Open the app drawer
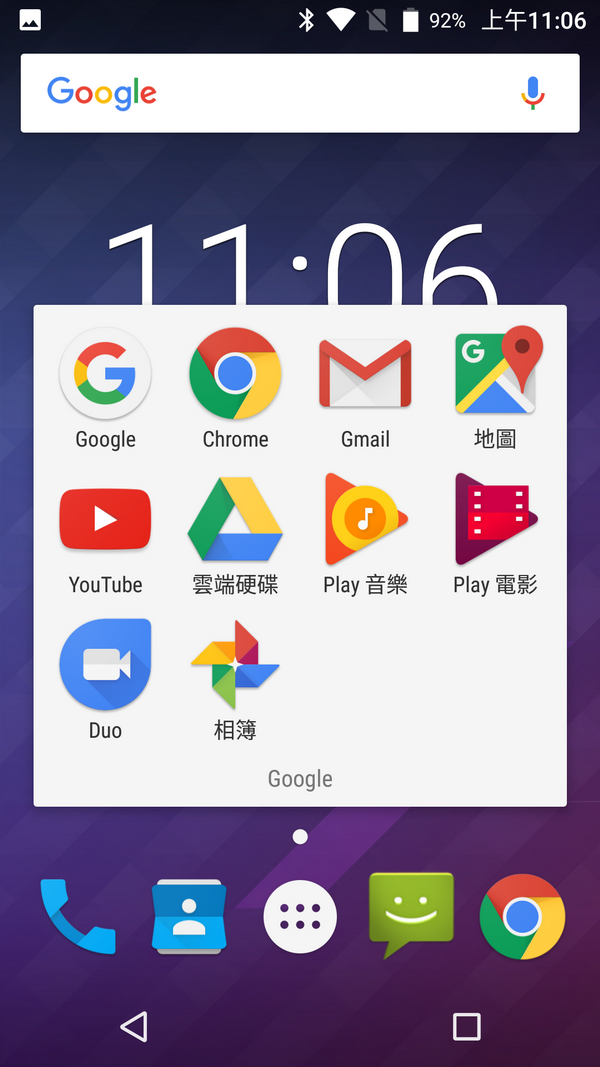600x1067 pixels. pyautogui.click(x=300, y=916)
